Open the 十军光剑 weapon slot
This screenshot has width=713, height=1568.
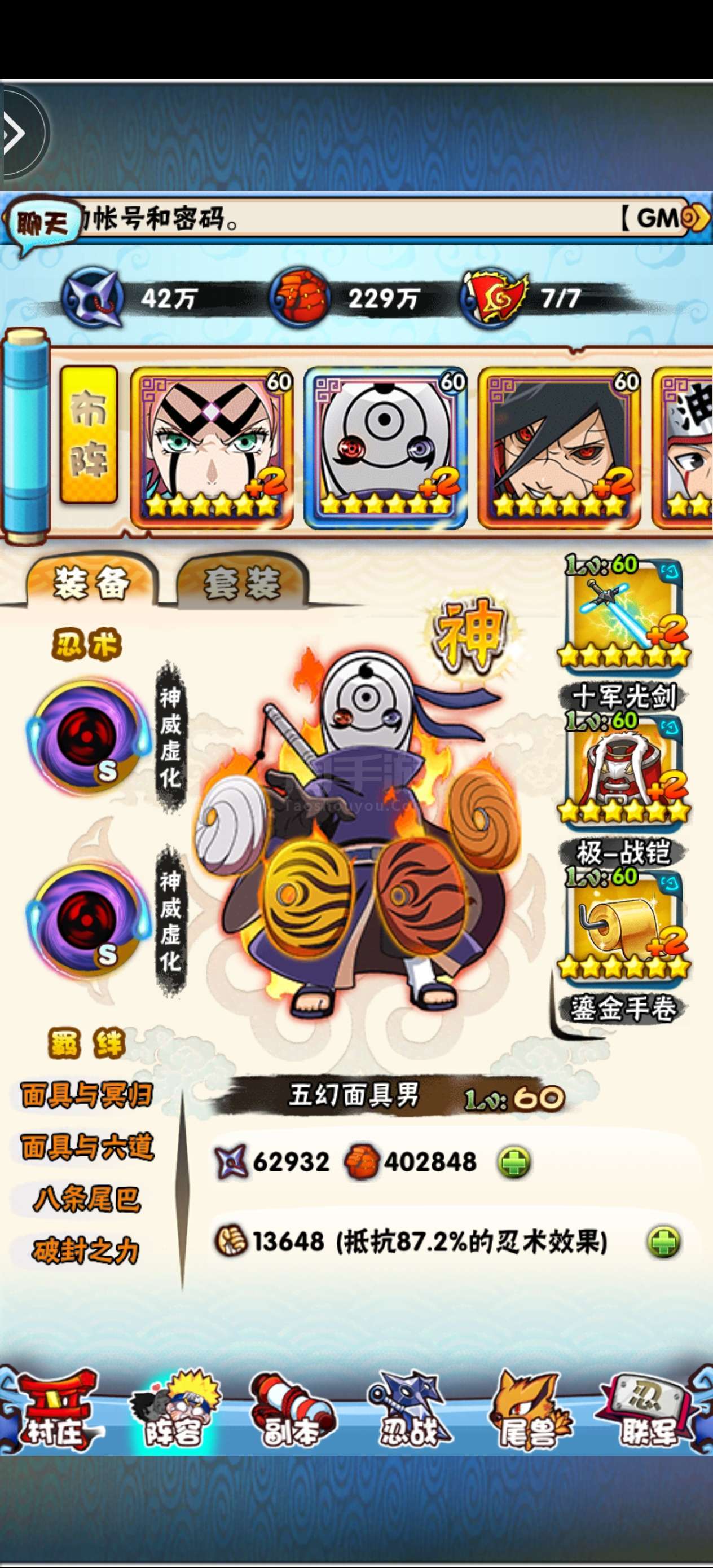coord(623,616)
